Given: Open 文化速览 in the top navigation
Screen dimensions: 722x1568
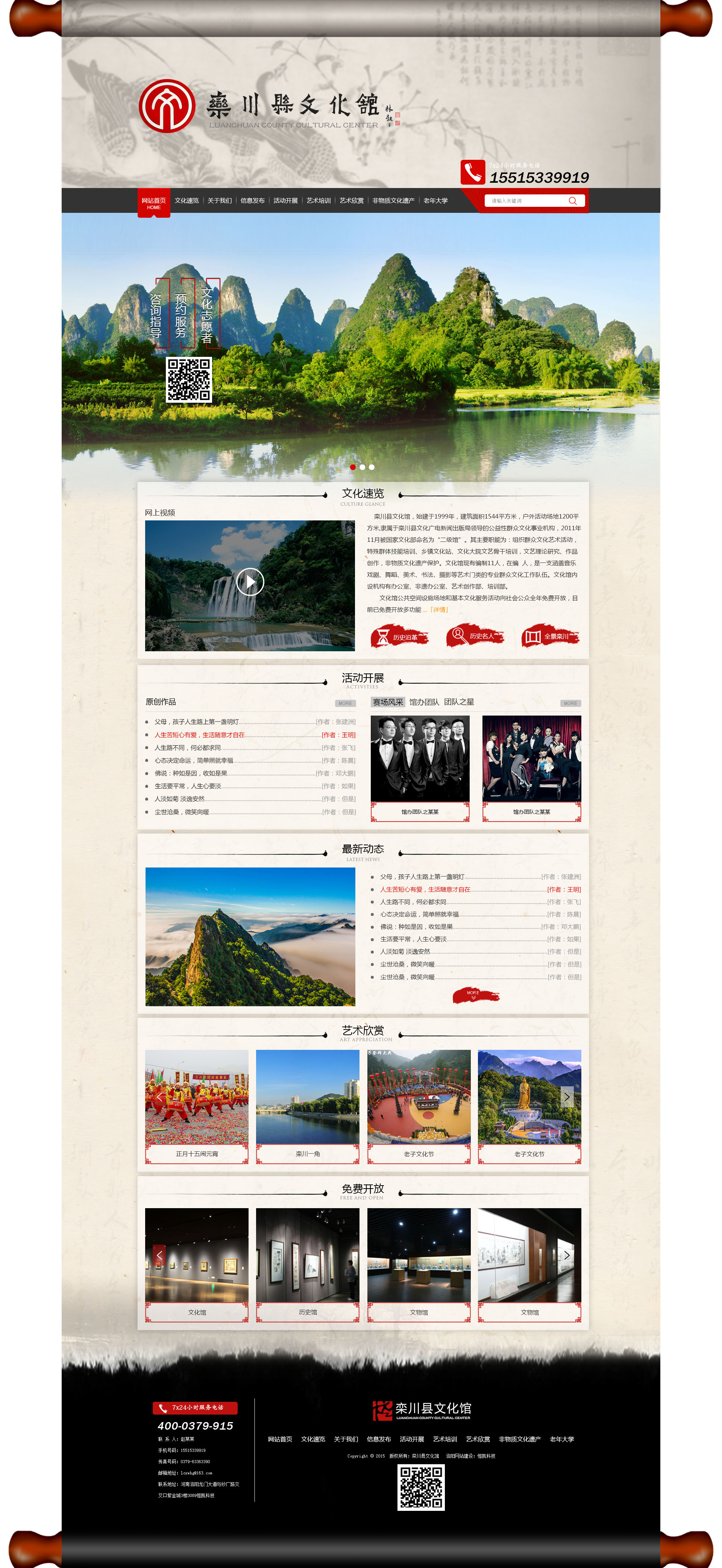Looking at the screenshot, I should (186, 201).
